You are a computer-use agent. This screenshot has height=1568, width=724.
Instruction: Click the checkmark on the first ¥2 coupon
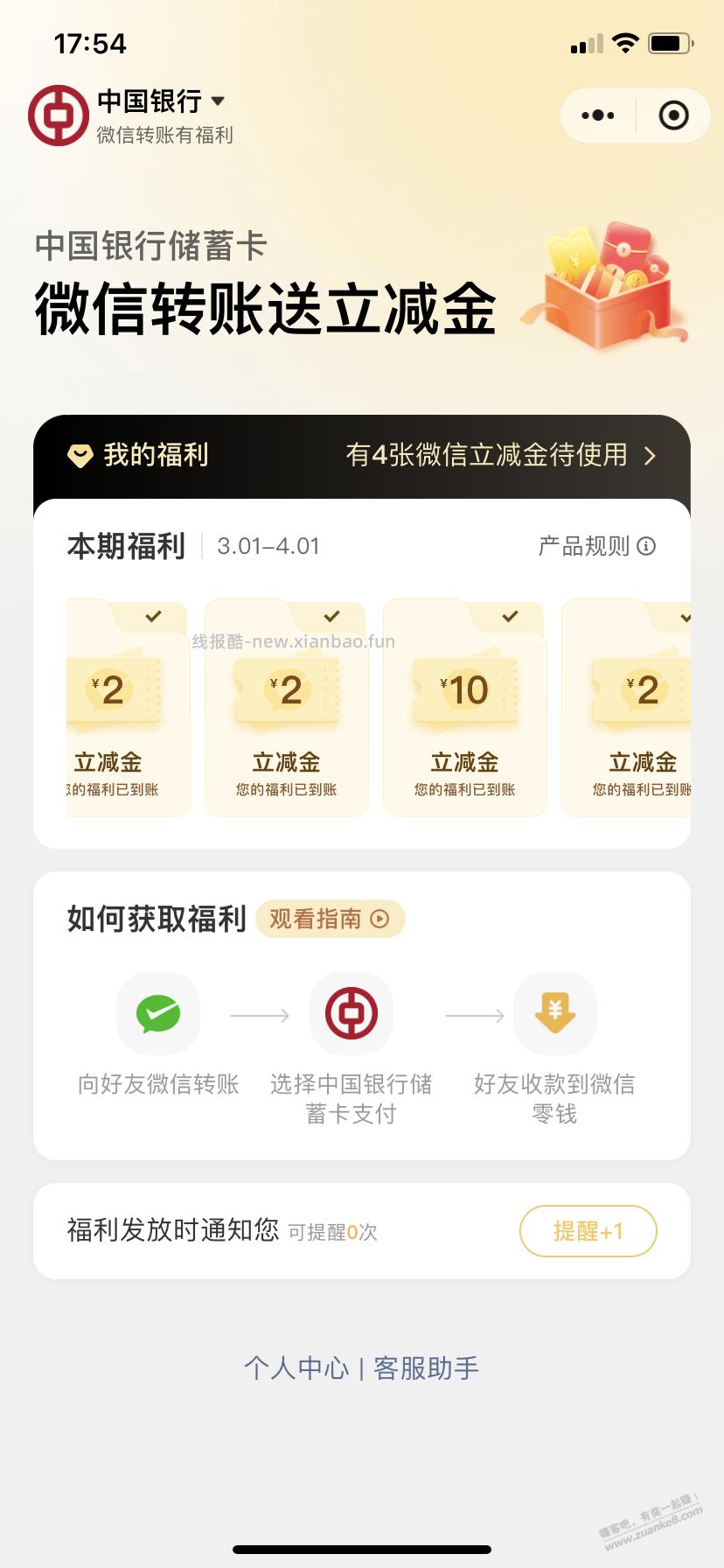[x=153, y=615]
